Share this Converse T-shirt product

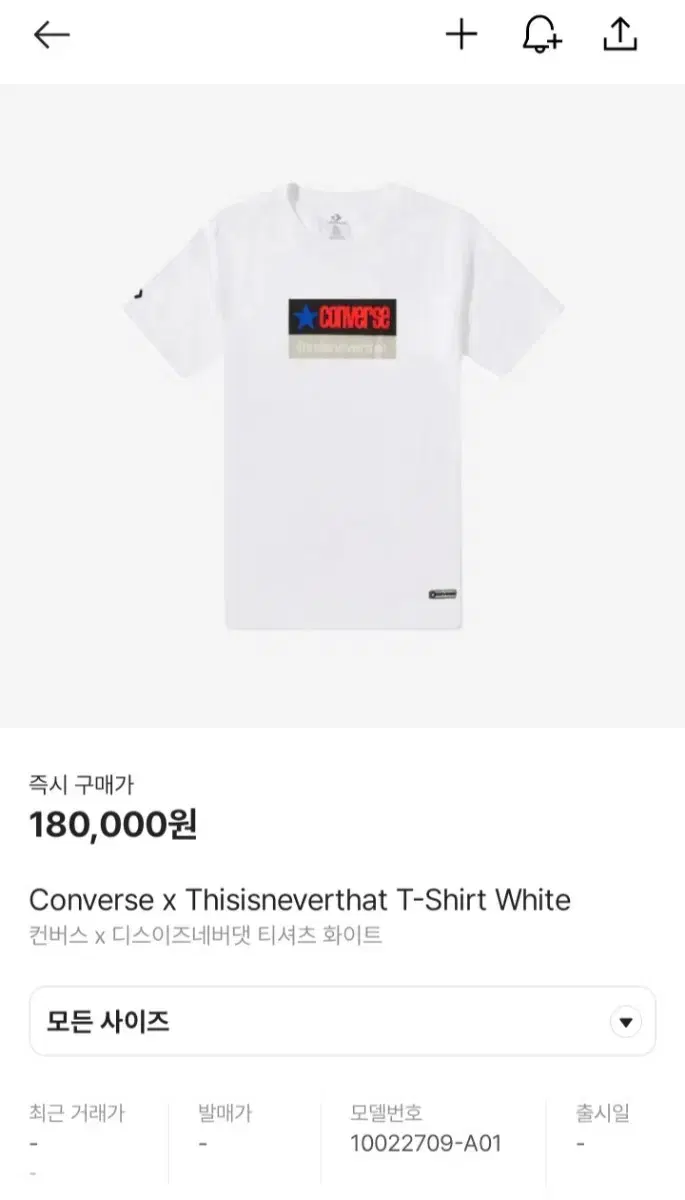[x=620, y=36]
